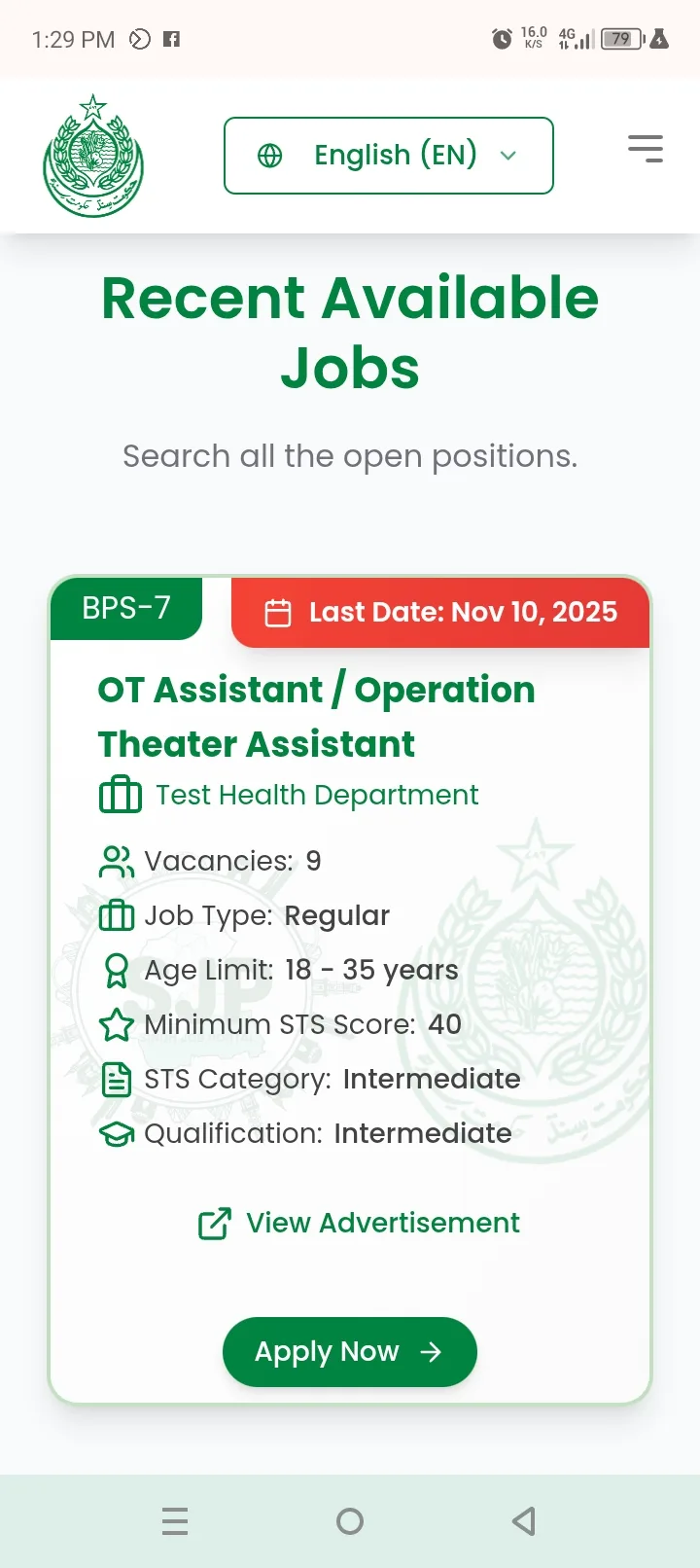700x1568 pixels.
Task: Go to the phone home screen
Action: click(350, 1520)
